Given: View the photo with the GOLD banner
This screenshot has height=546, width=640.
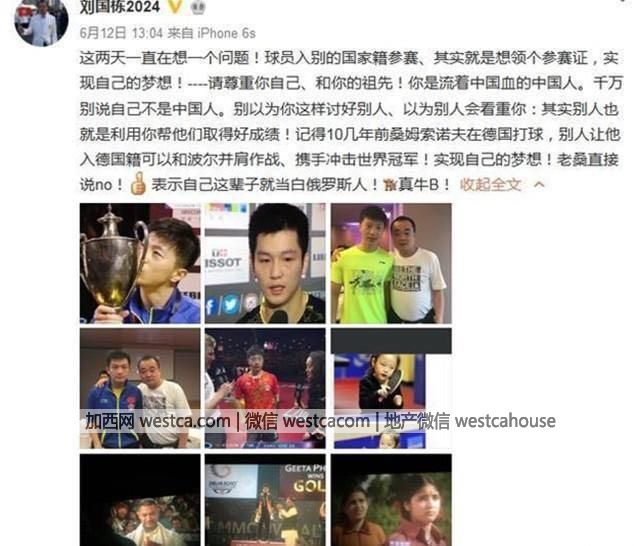Looking at the screenshot, I should (265, 500).
